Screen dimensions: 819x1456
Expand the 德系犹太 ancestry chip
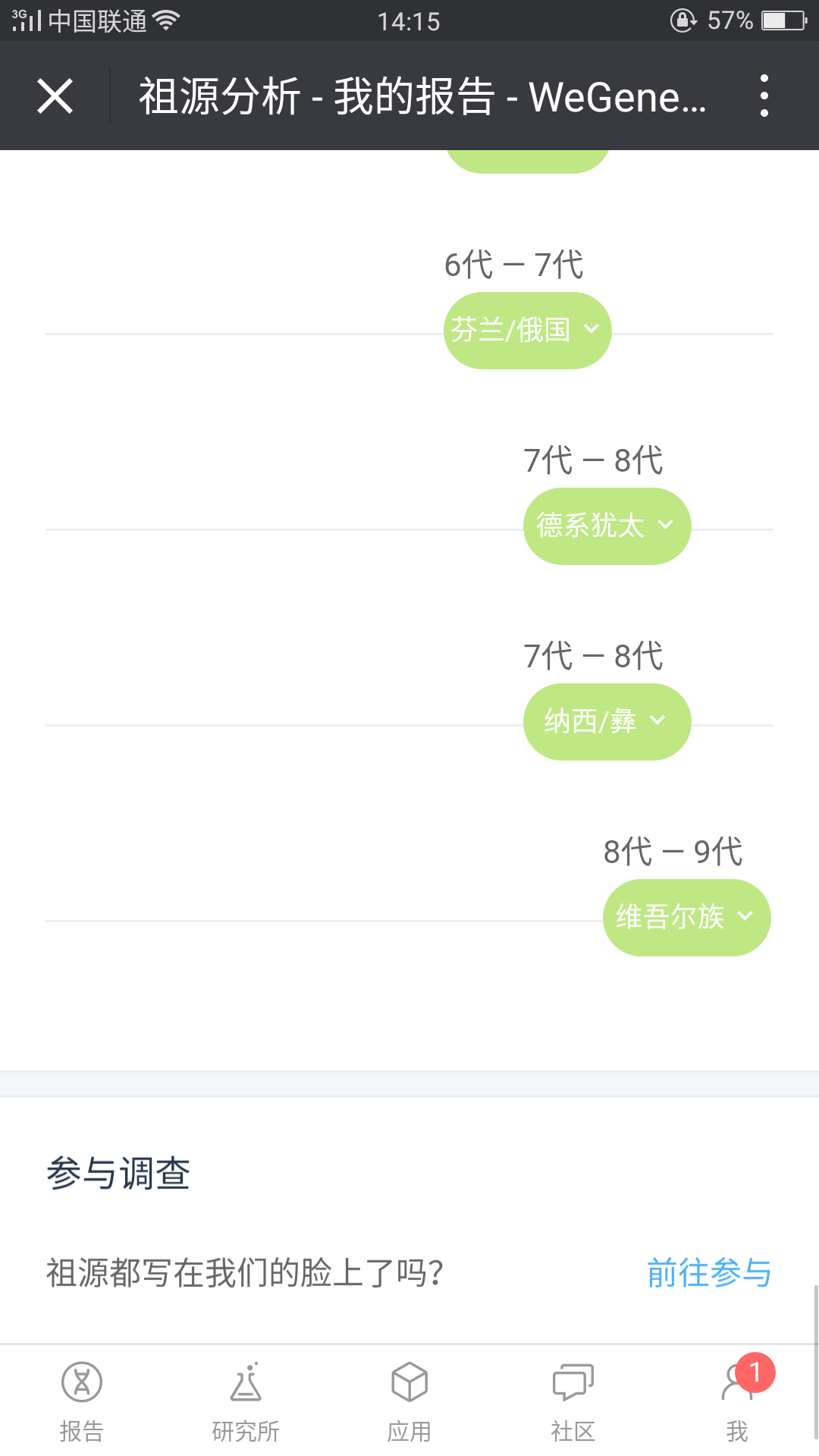click(x=607, y=526)
